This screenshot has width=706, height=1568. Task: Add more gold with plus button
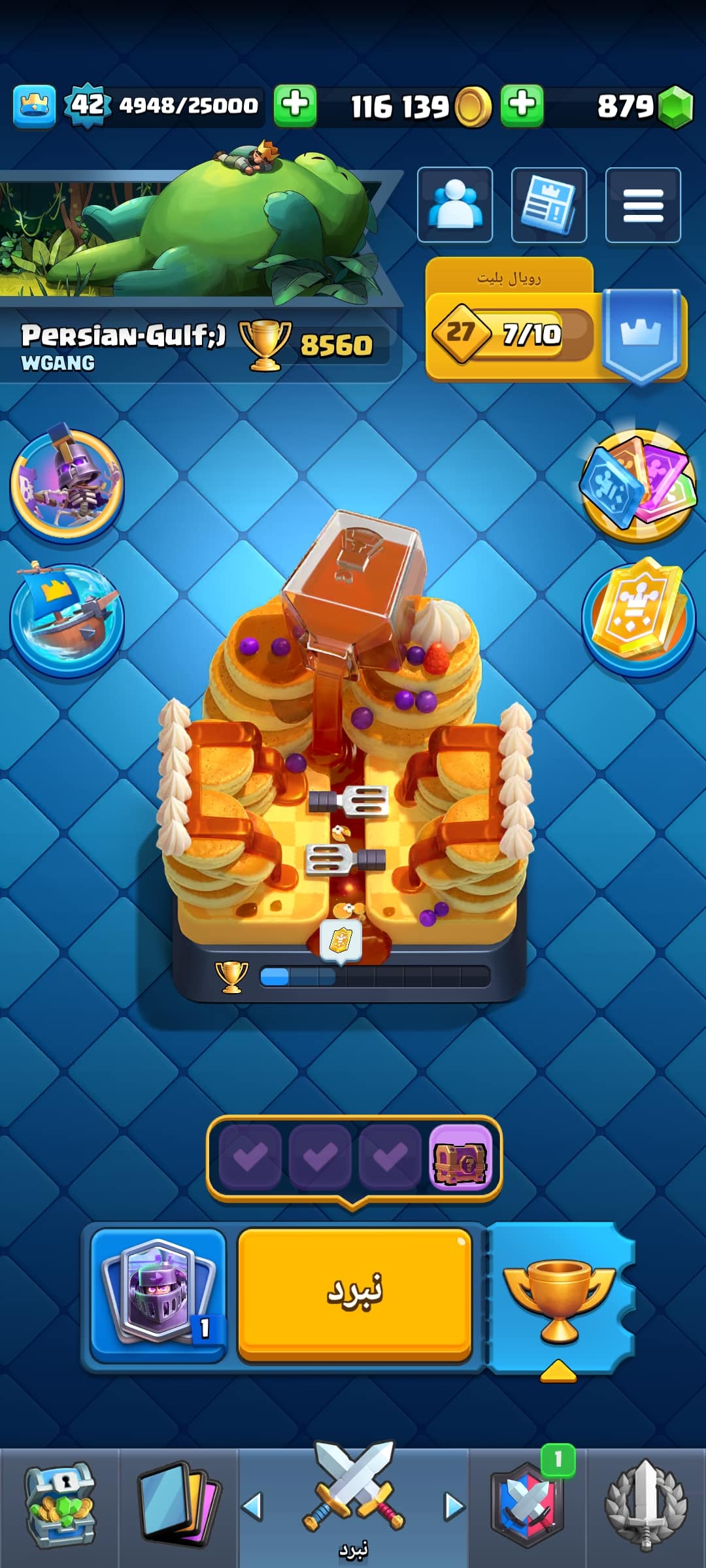pos(522,105)
